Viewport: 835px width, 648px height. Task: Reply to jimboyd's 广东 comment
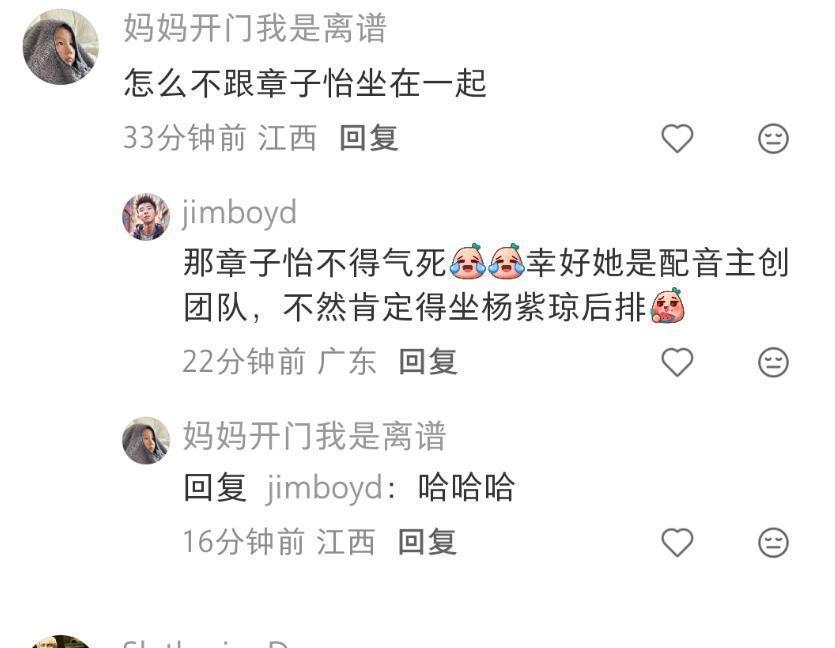(x=427, y=361)
